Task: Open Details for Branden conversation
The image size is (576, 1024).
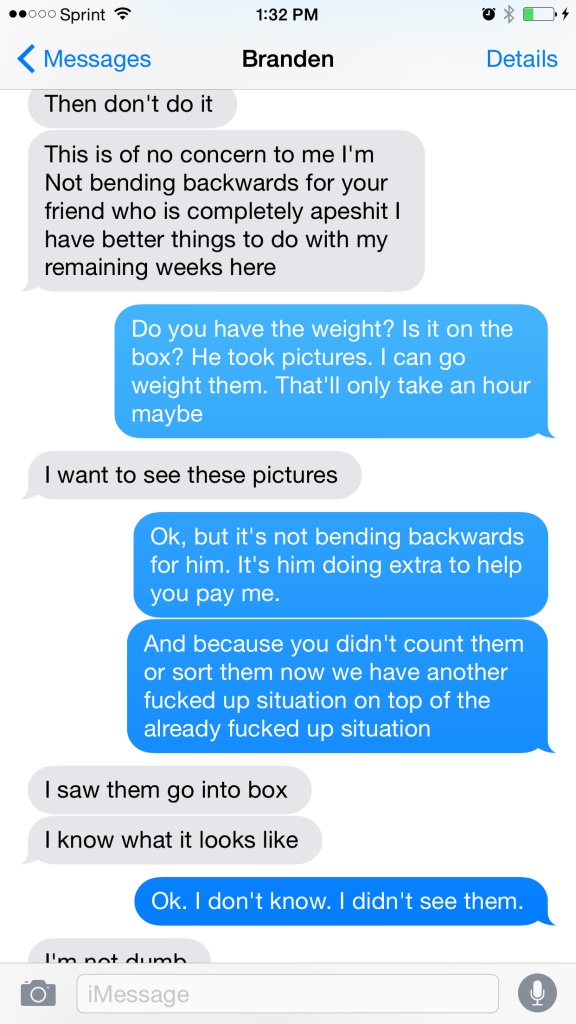Action: [x=522, y=59]
